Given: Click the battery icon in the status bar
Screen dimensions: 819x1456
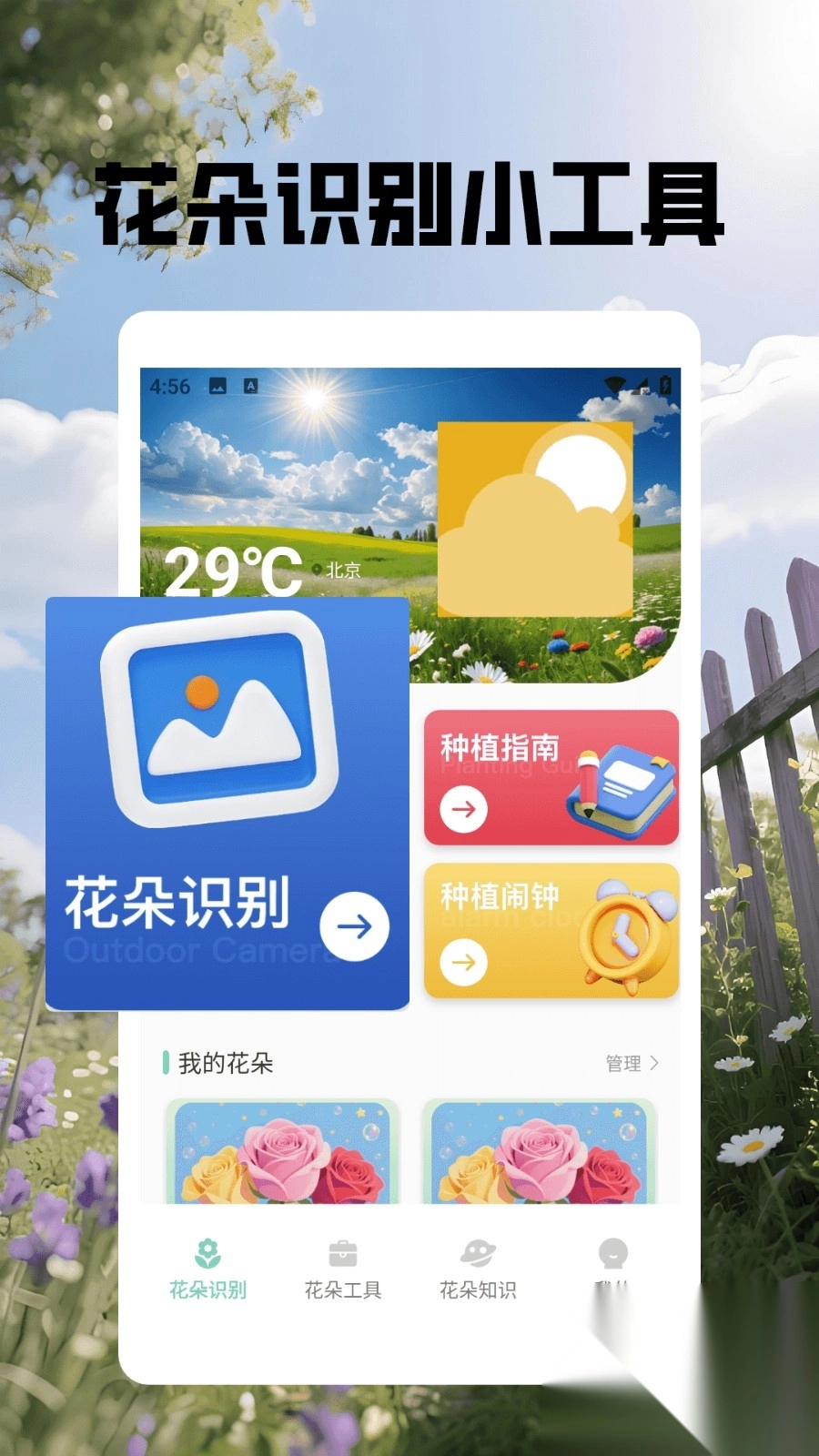Looking at the screenshot, I should 665,385.
